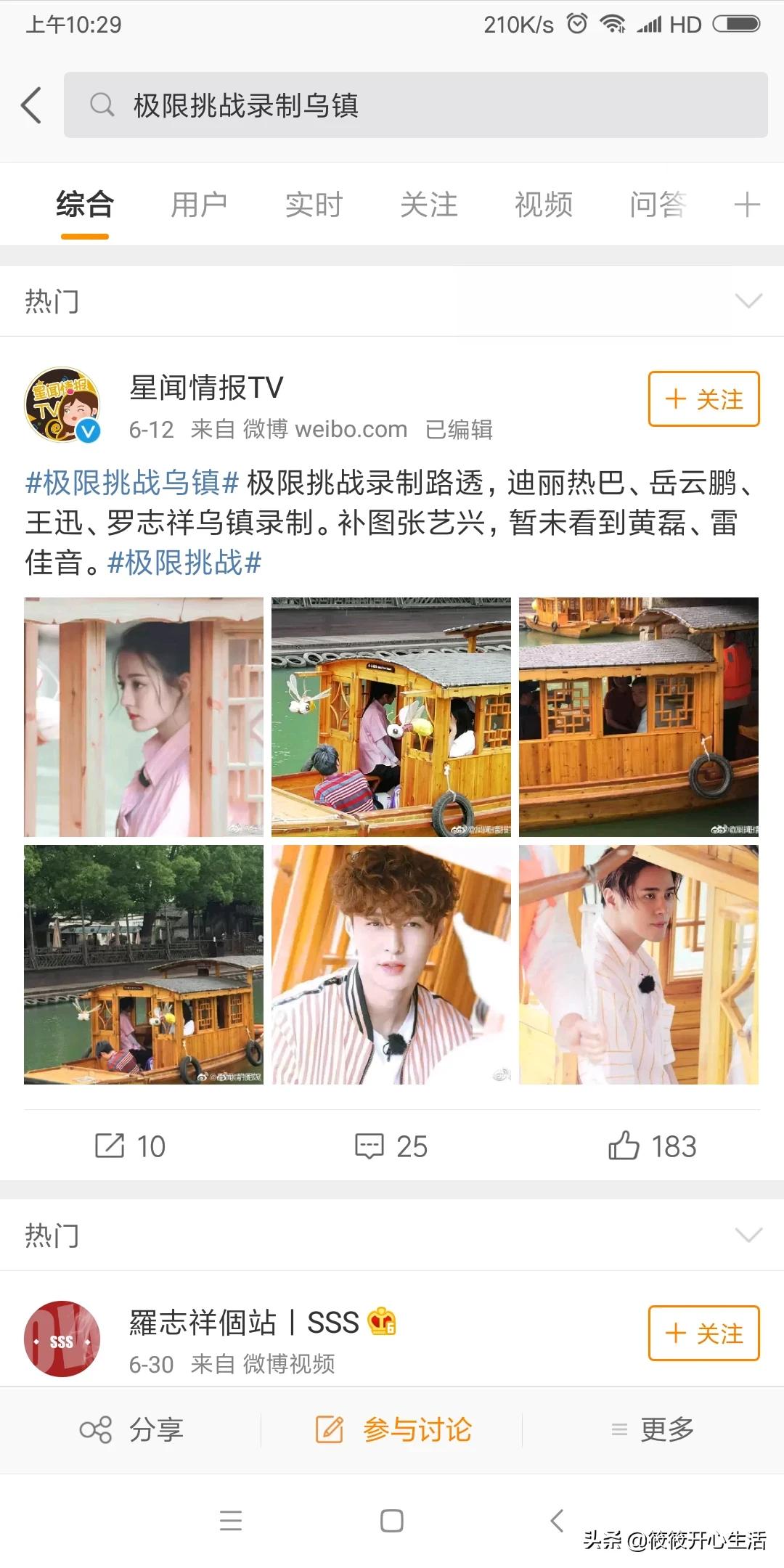Open the 关注 tab
784x1568 pixels.
429,205
